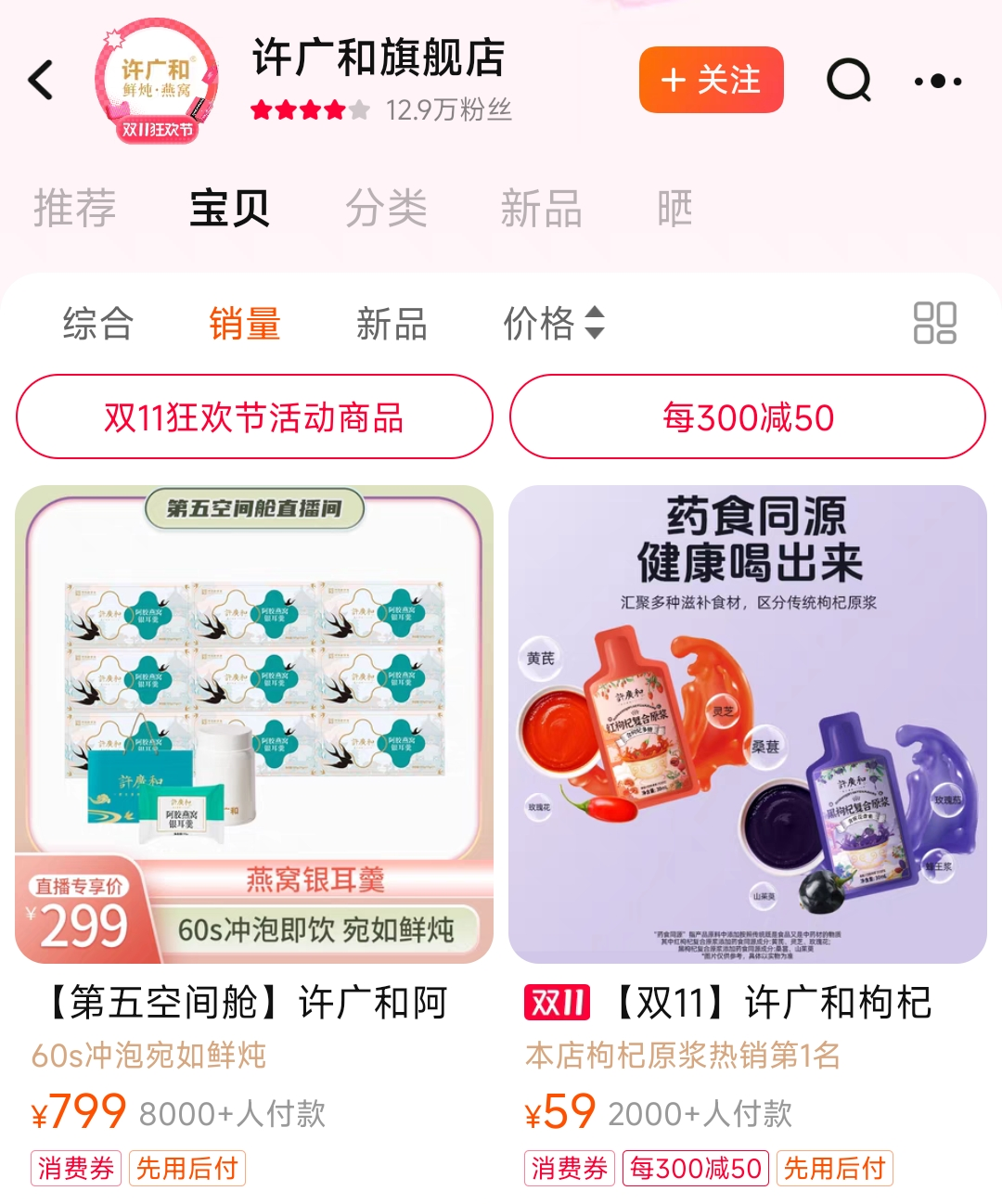Toggle the grid layout view icon
This screenshot has width=1002, height=1204.
[934, 323]
